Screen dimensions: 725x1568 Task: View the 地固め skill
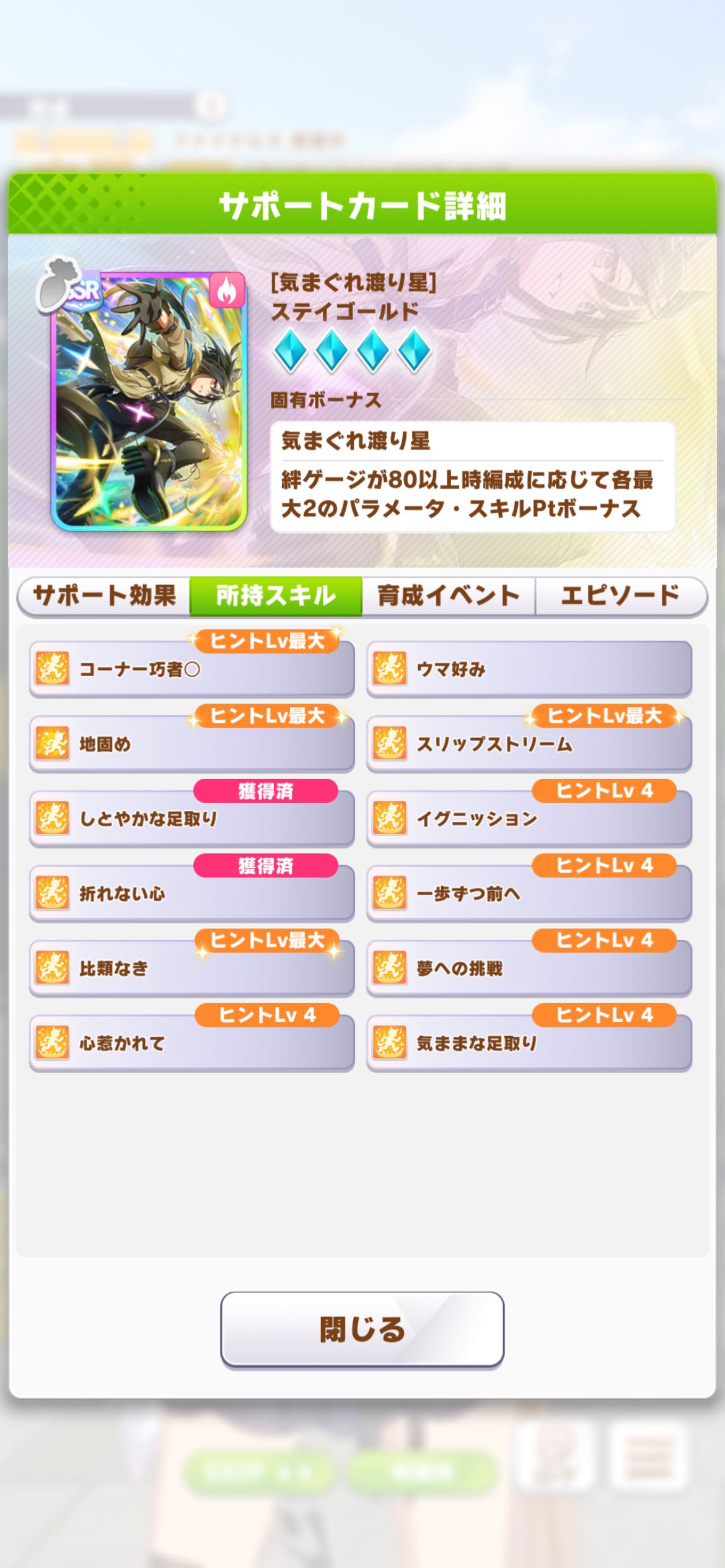[191, 744]
